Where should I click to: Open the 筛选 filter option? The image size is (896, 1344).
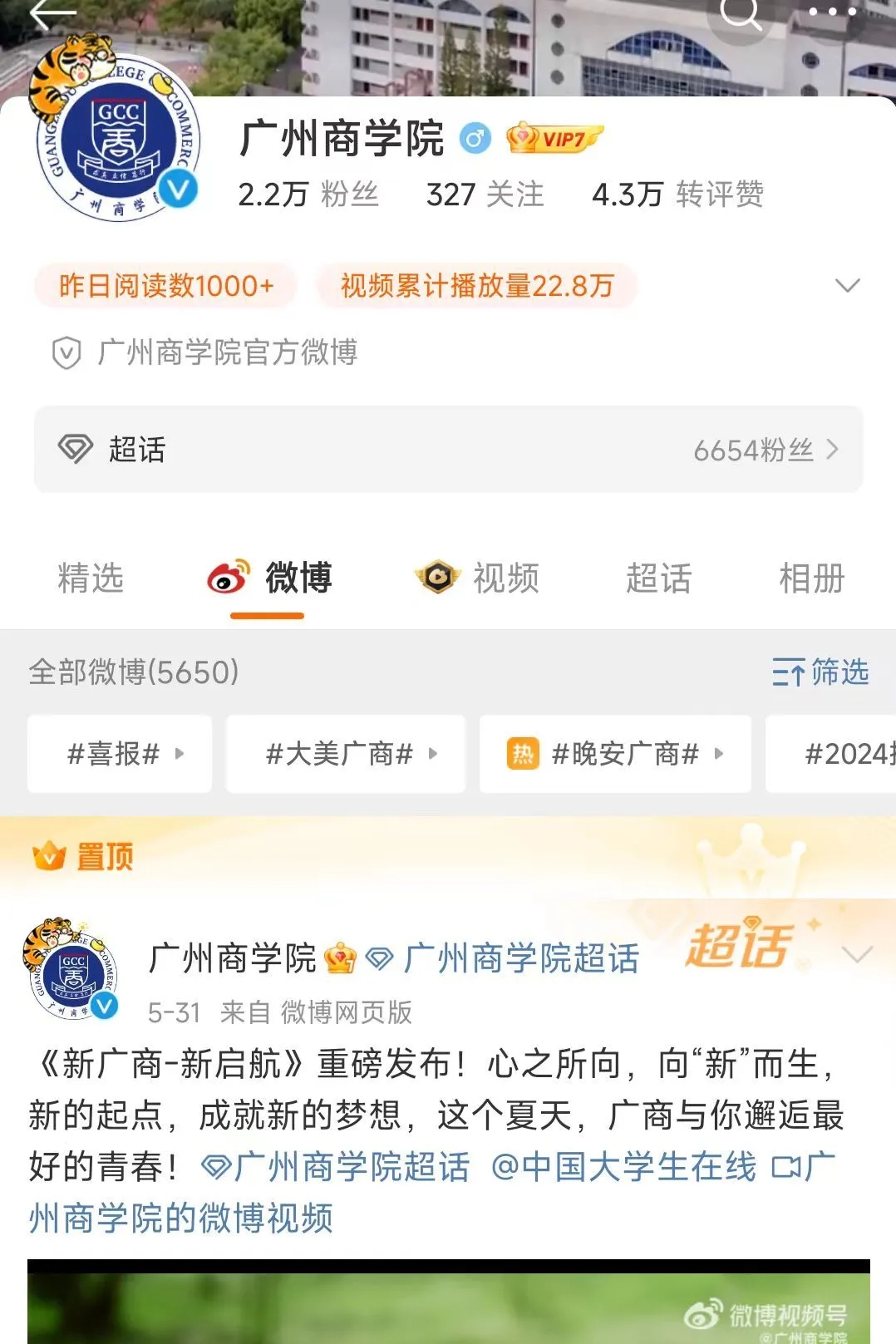(820, 672)
